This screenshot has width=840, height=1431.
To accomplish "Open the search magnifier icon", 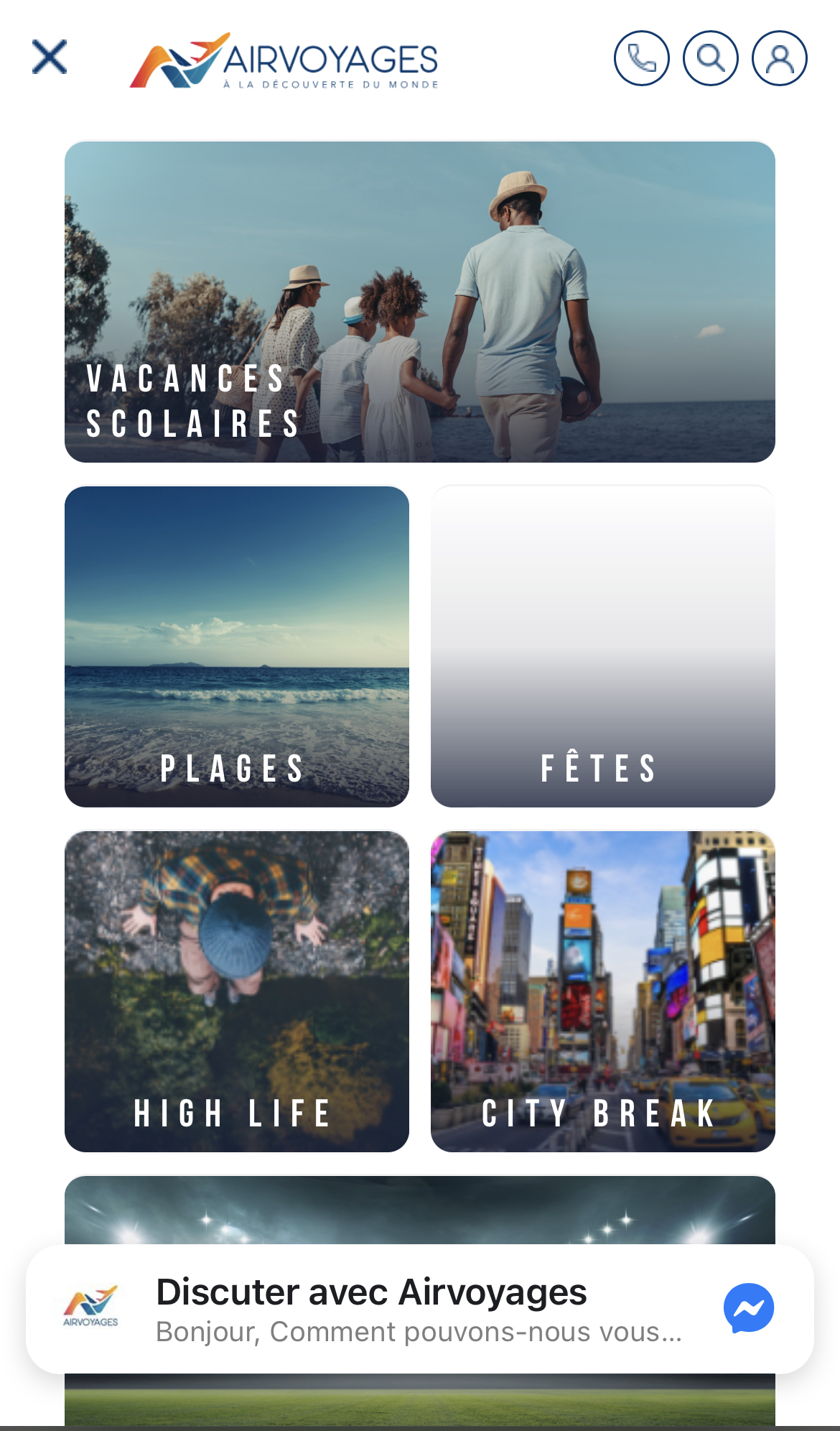I will pyautogui.click(x=710, y=58).
